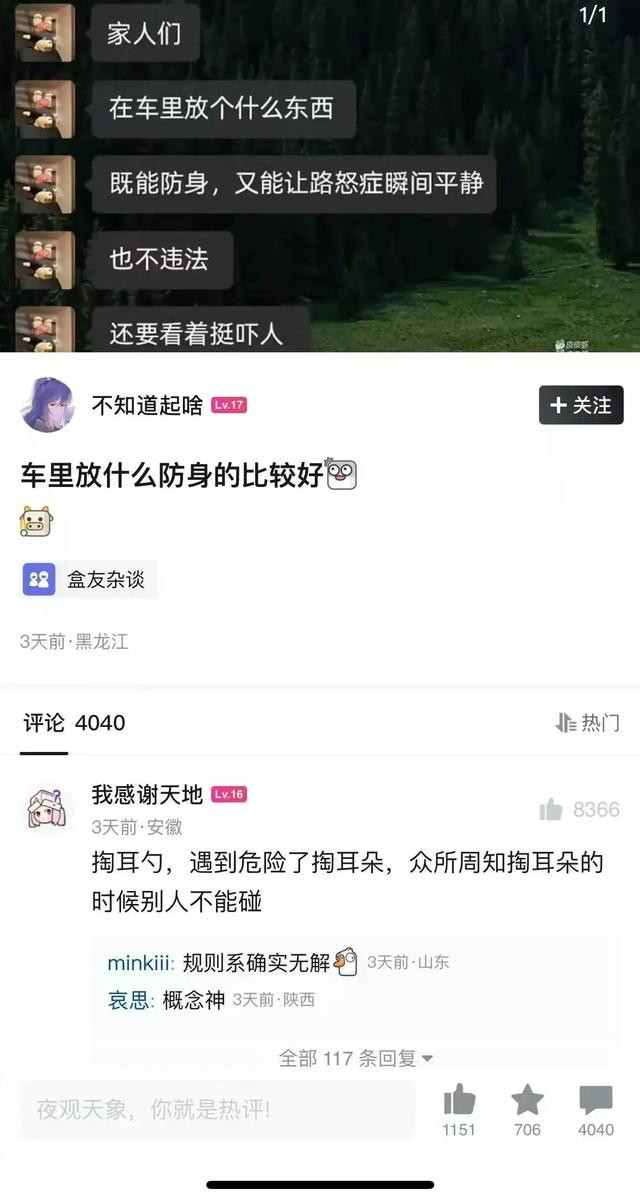
Task: Open the comments bubble icon
Action: click(595, 1100)
